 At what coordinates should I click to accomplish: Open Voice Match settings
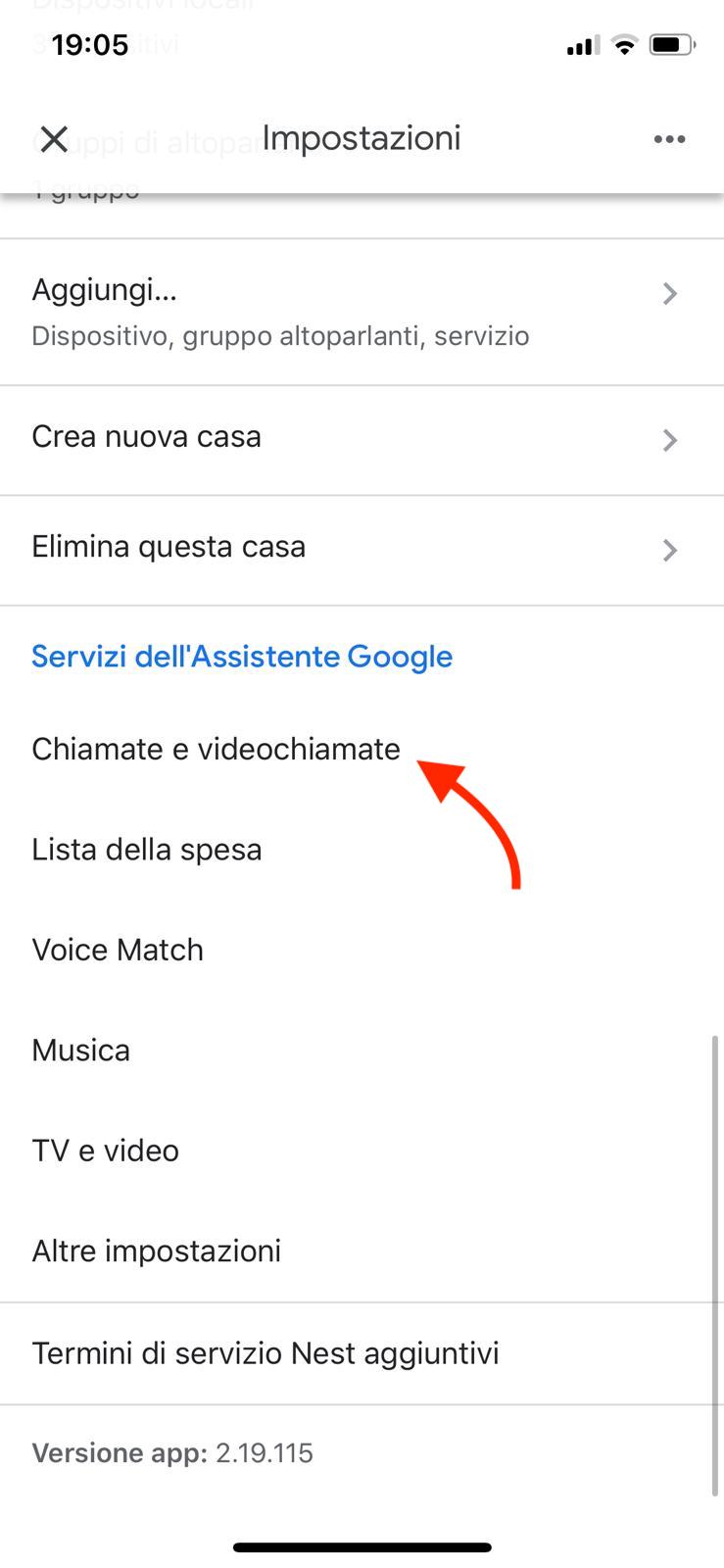pos(118,951)
